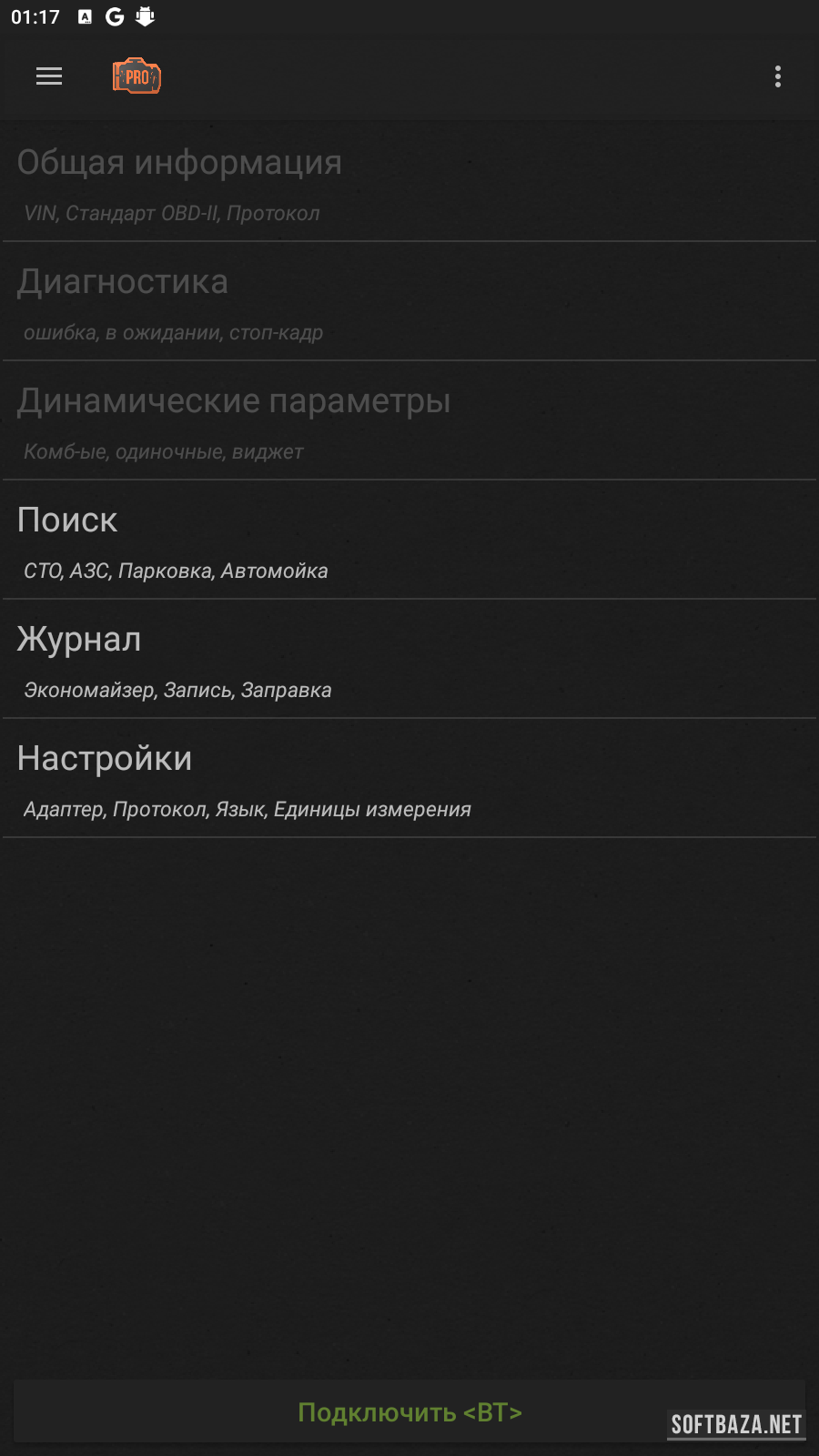Open Поиск (СТО, АЗС, Парковка)
This screenshot has height=1456, width=819.
pos(409,541)
